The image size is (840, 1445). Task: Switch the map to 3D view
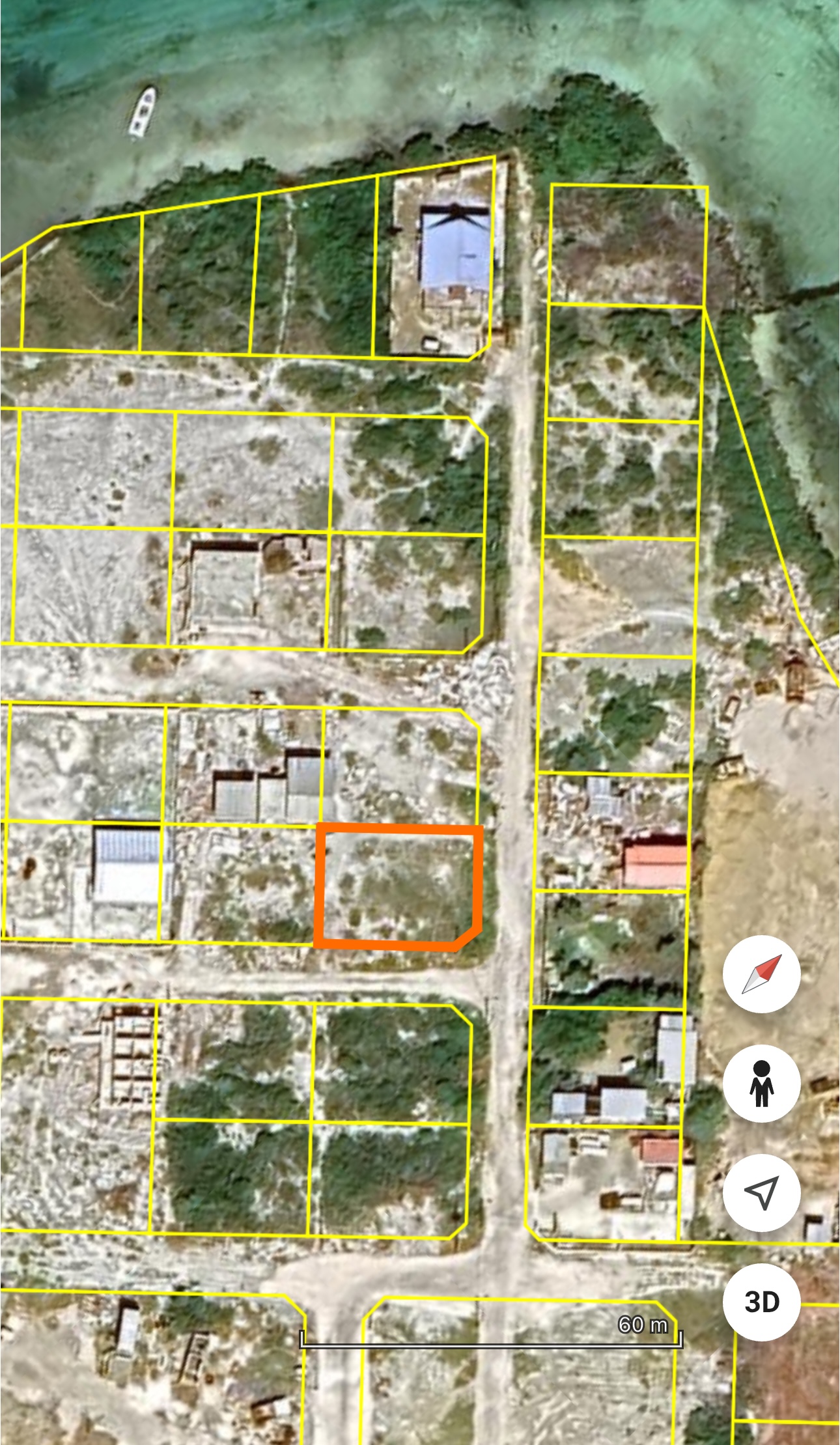click(761, 1302)
